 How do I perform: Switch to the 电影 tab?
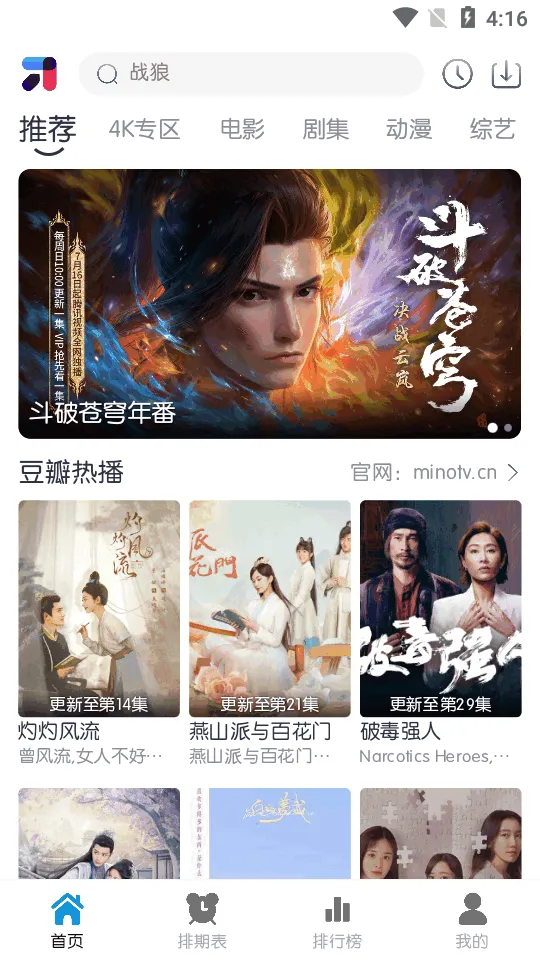point(242,129)
